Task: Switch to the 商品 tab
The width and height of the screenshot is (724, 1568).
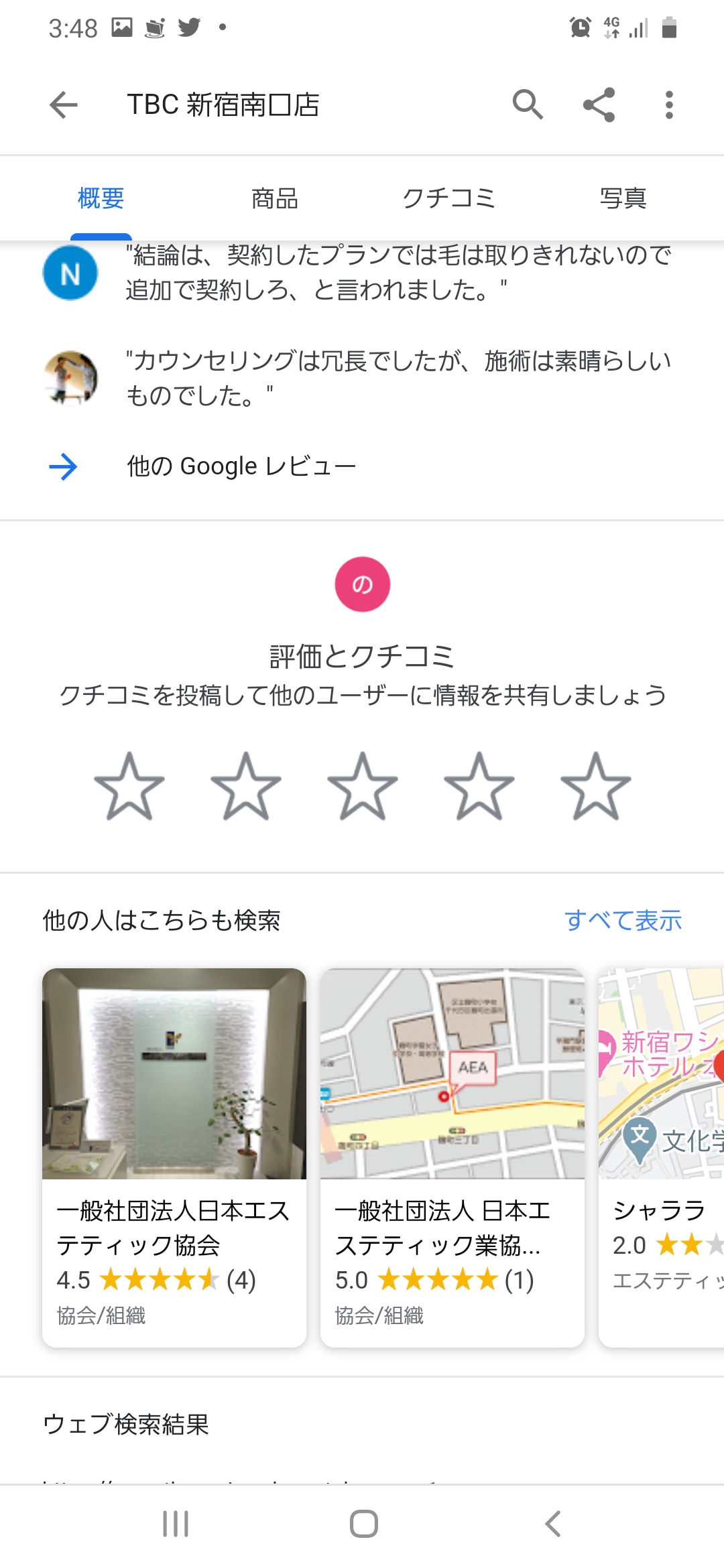Action: click(x=275, y=198)
